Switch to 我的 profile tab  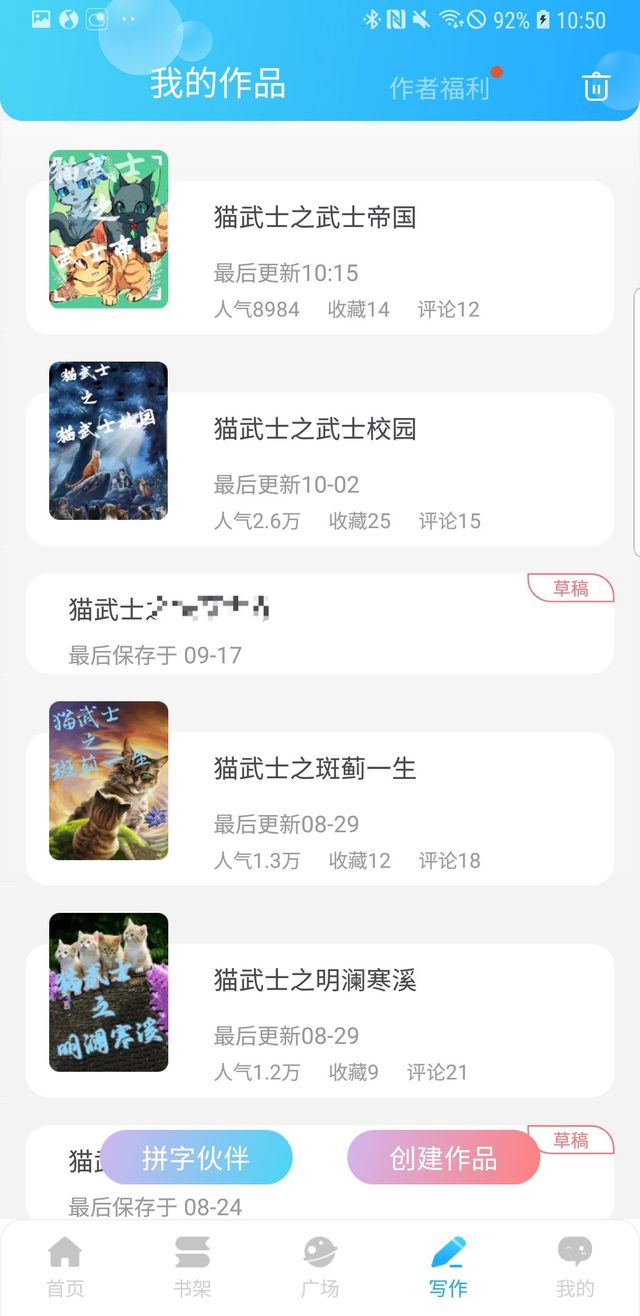click(575, 1266)
